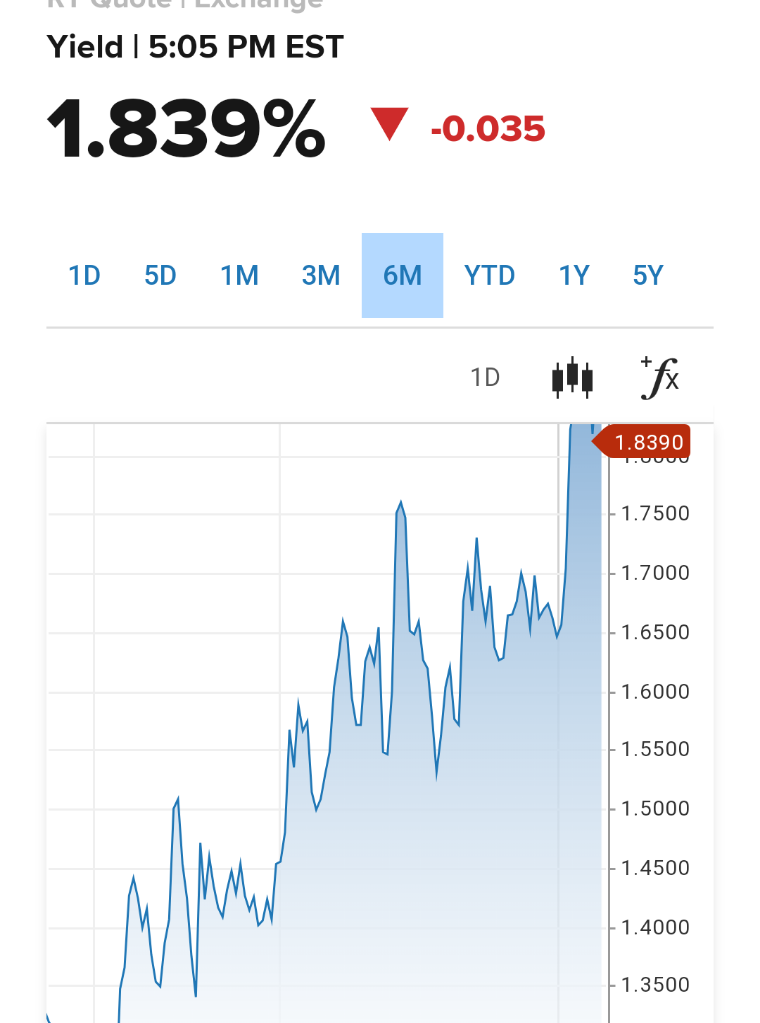Open the 1D interval selector
The width and height of the screenshot is (760, 1023).
tap(485, 378)
